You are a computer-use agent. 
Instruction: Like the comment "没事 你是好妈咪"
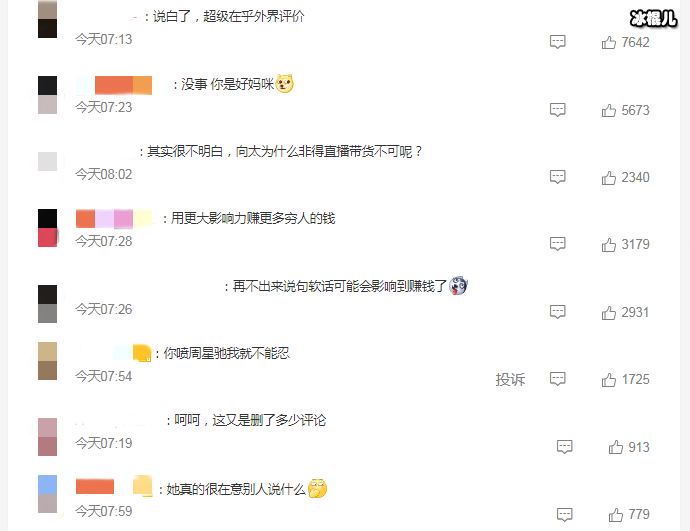click(x=609, y=110)
